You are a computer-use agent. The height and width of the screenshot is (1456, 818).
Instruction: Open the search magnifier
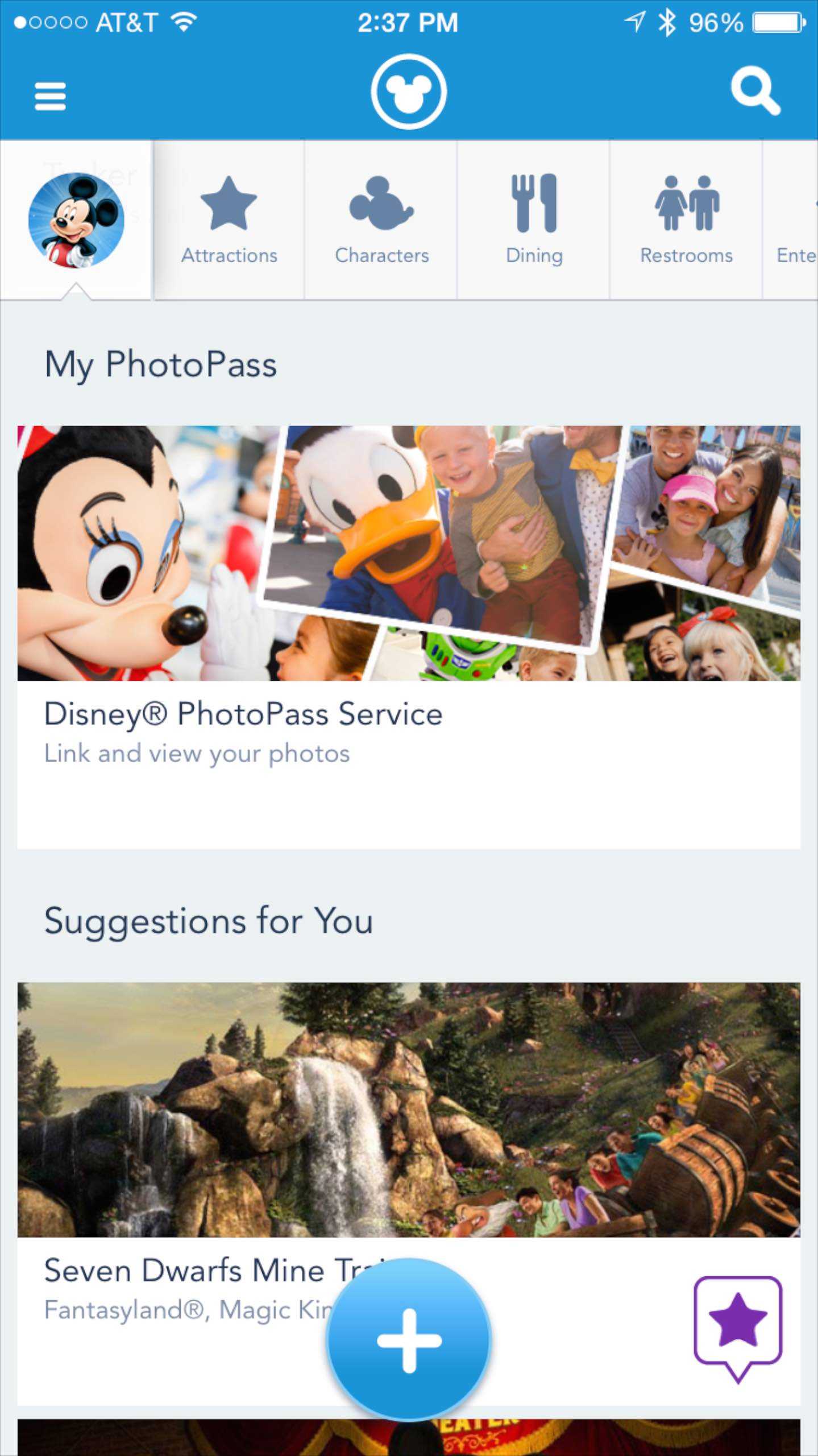coord(755,91)
